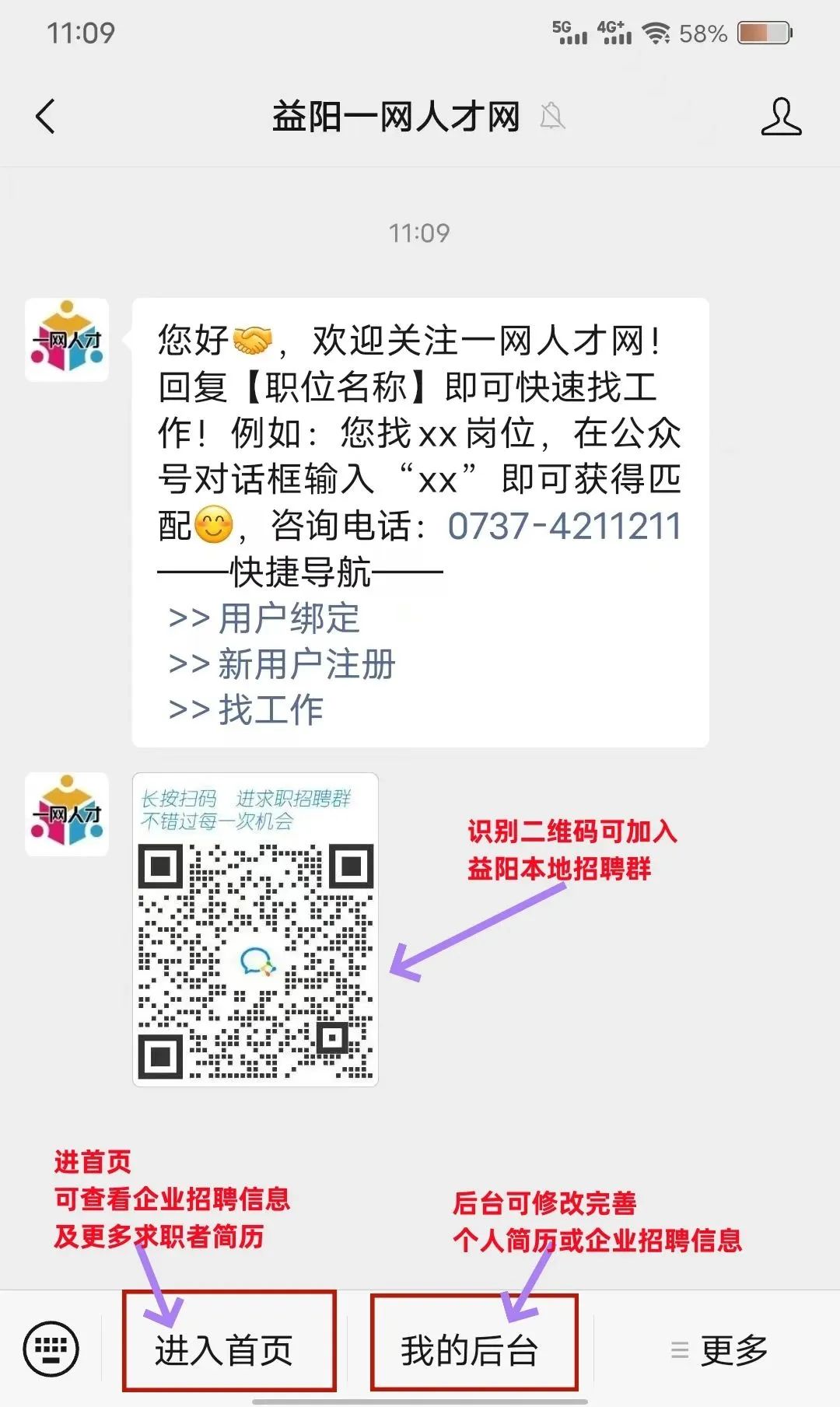Tap the sender avatar beside the welcome message
840x1407 pixels.
(x=67, y=340)
